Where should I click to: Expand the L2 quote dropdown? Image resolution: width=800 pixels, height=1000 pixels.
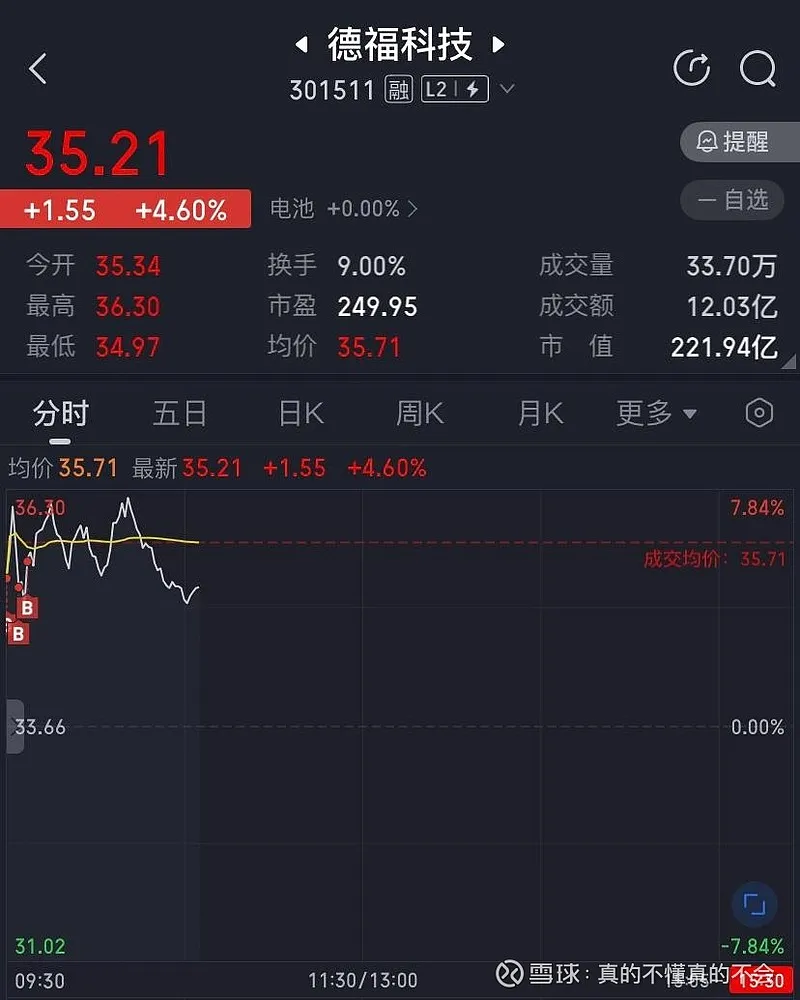506,89
